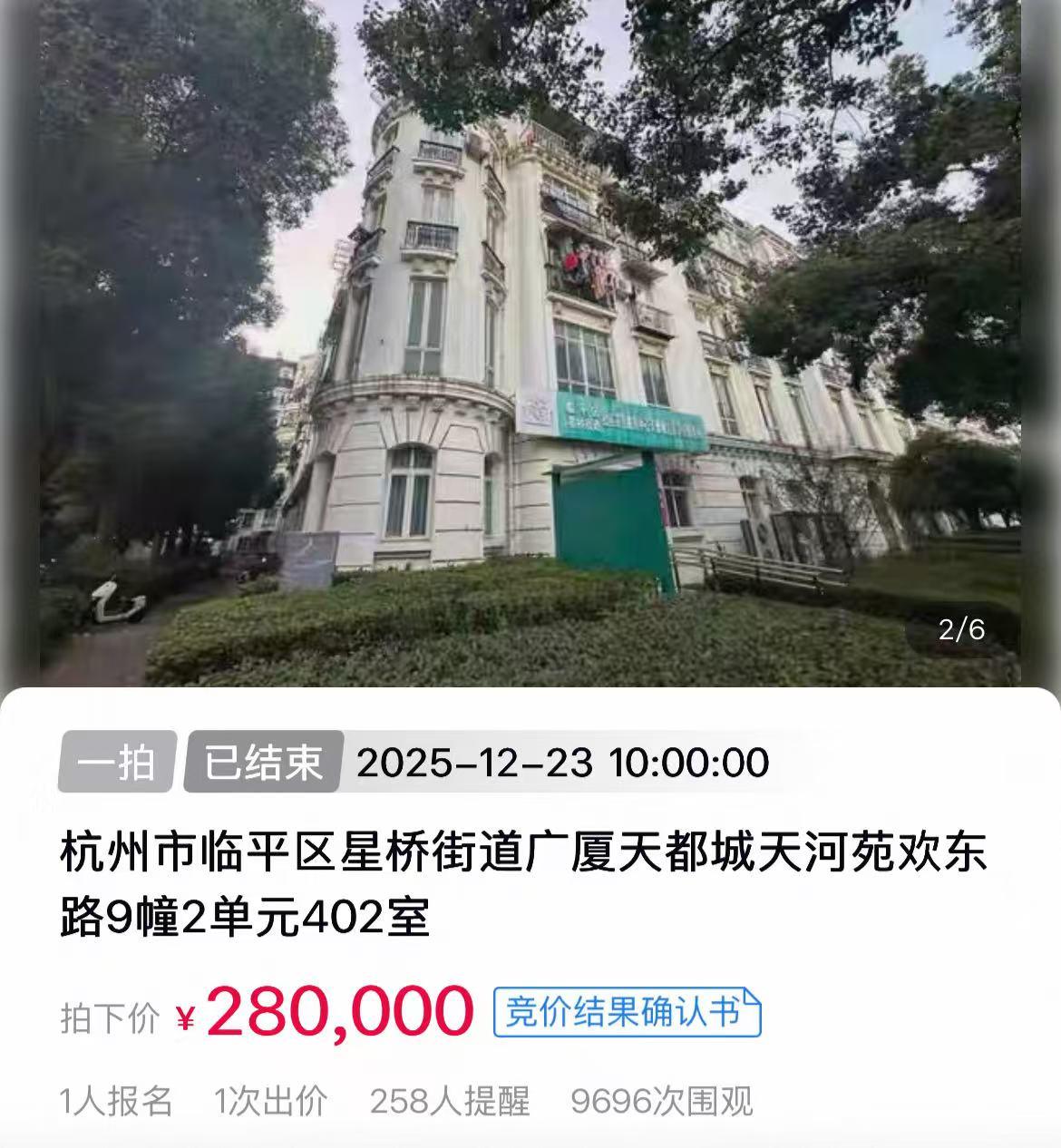View the building photo in full screen
This screenshot has height=1148, width=1061.
pos(530,345)
